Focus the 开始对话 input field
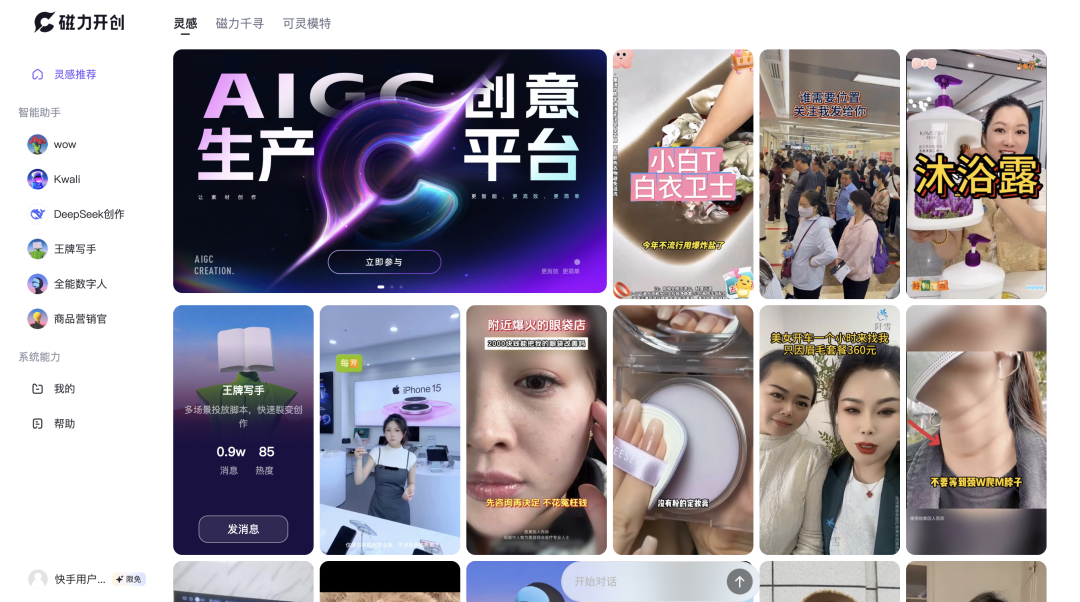Screen dimensions: 1080x602 [x=640, y=581]
